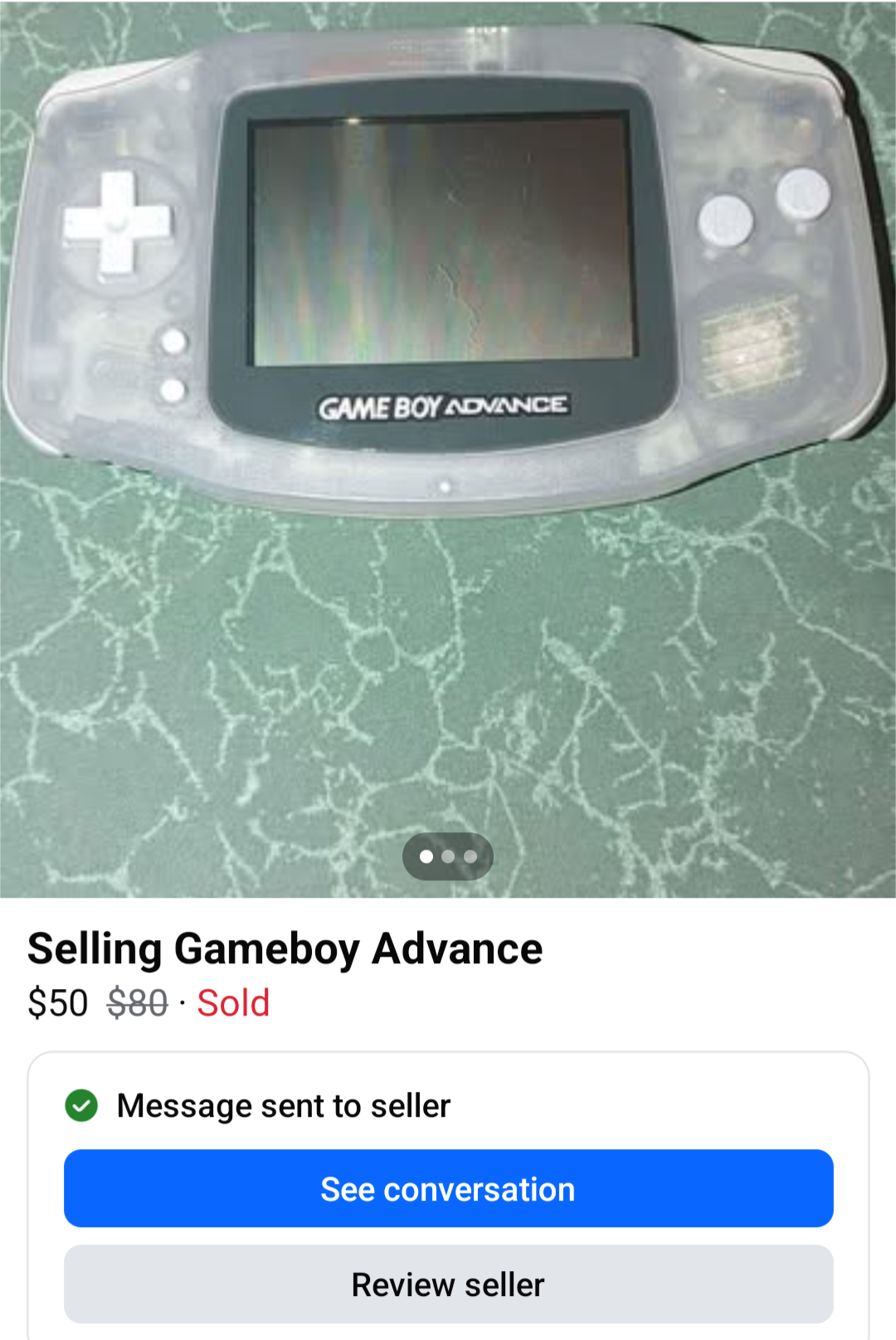Open the Review seller option
896x1340 pixels.
(448, 1284)
